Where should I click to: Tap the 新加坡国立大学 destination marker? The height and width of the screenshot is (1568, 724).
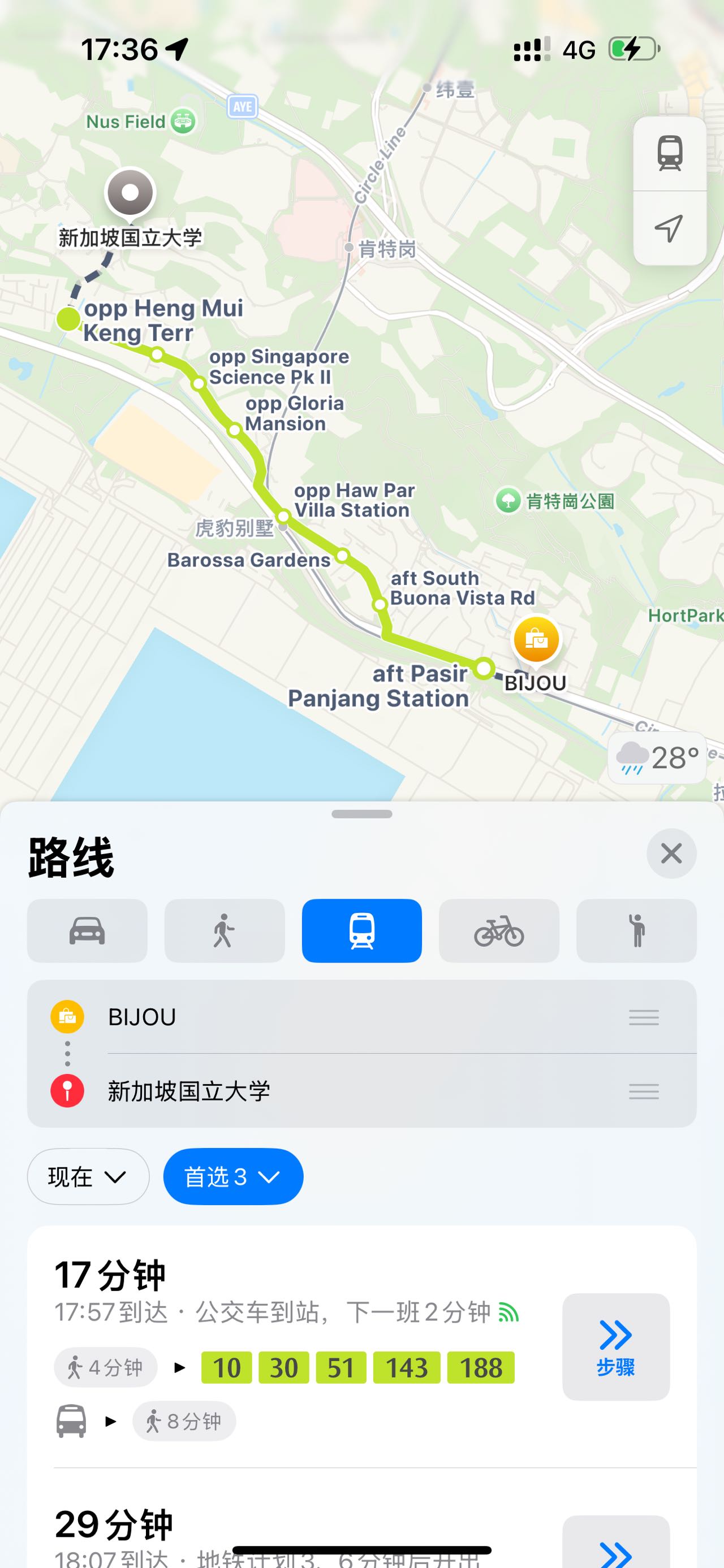(x=130, y=193)
